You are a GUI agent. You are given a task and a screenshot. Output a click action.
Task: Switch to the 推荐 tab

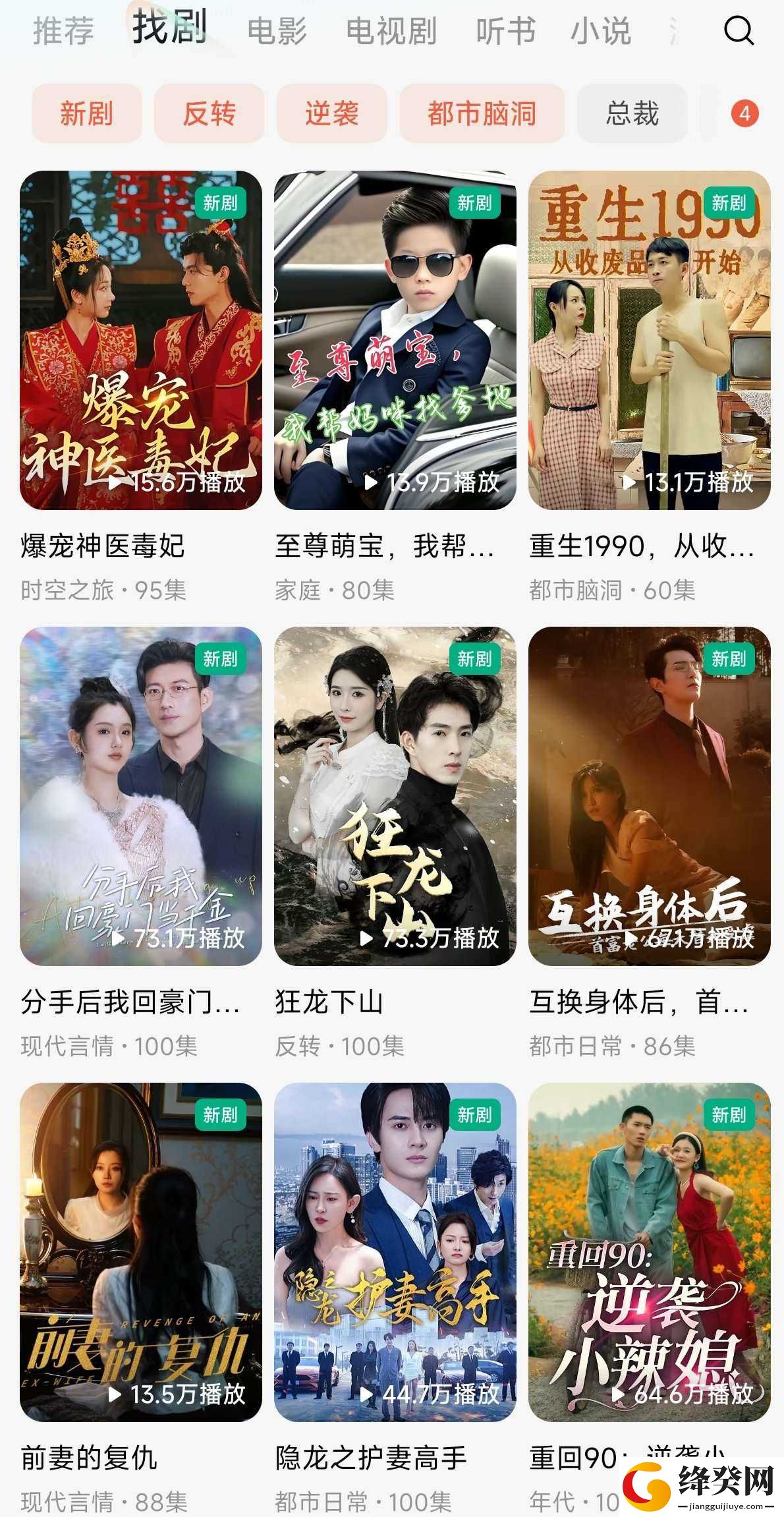click(63, 31)
